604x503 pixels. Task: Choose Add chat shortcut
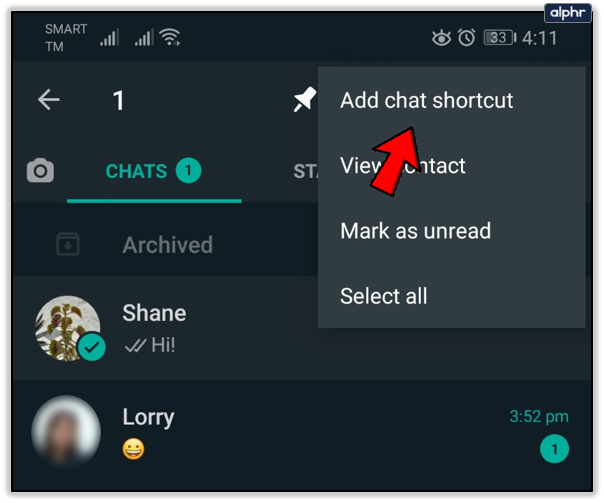pyautogui.click(x=426, y=101)
